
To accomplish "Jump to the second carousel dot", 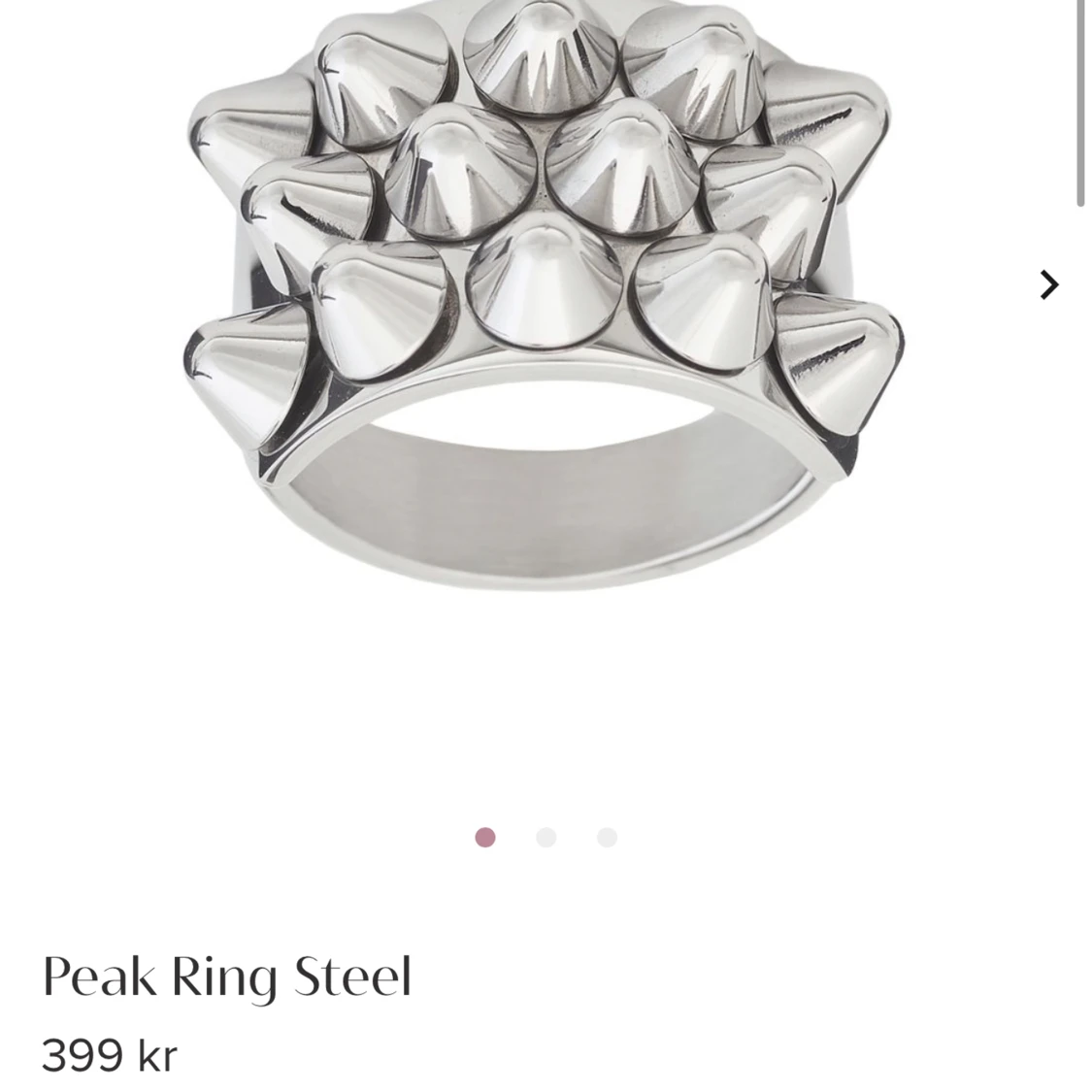I will point(546,838).
